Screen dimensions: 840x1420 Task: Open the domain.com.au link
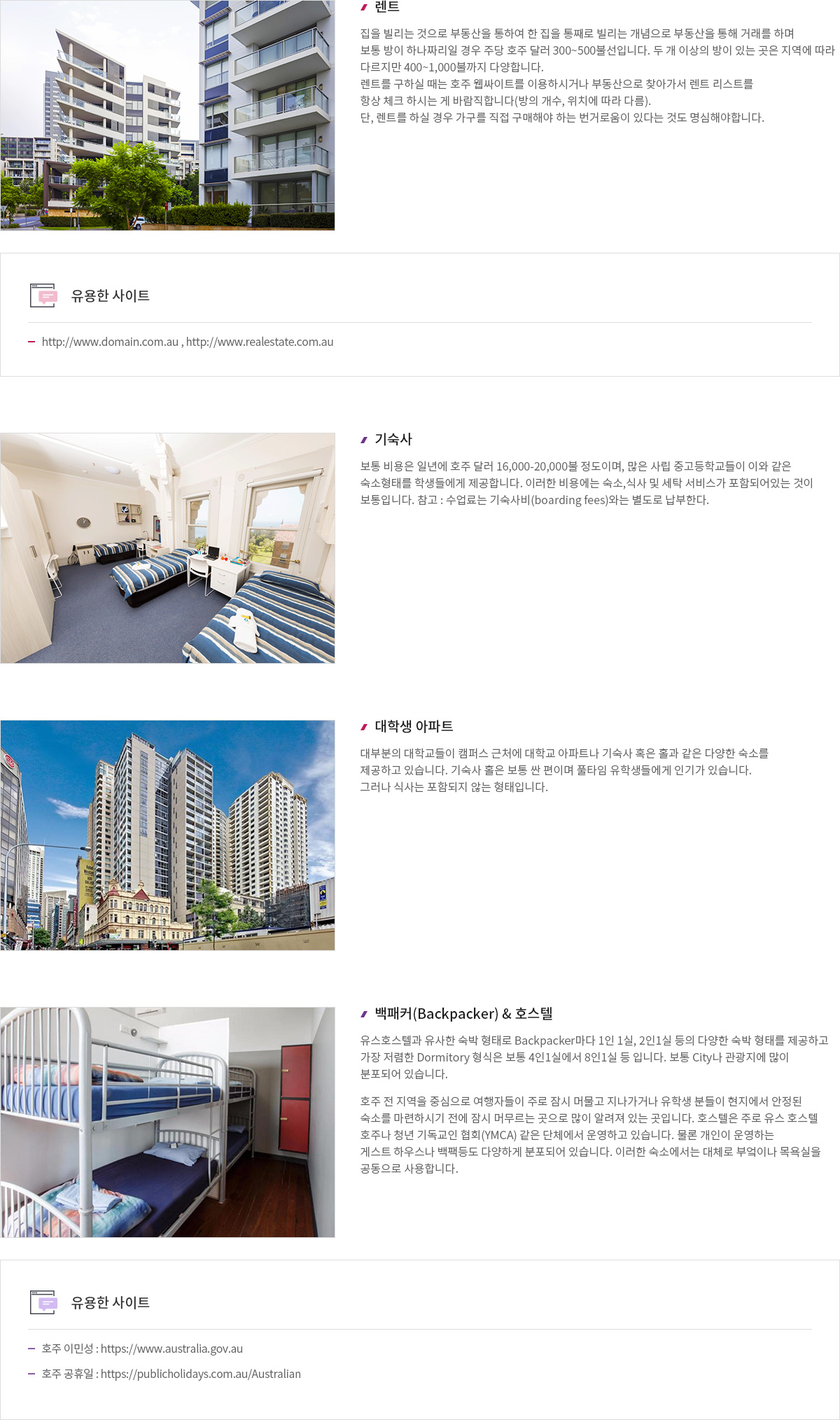click(110, 342)
